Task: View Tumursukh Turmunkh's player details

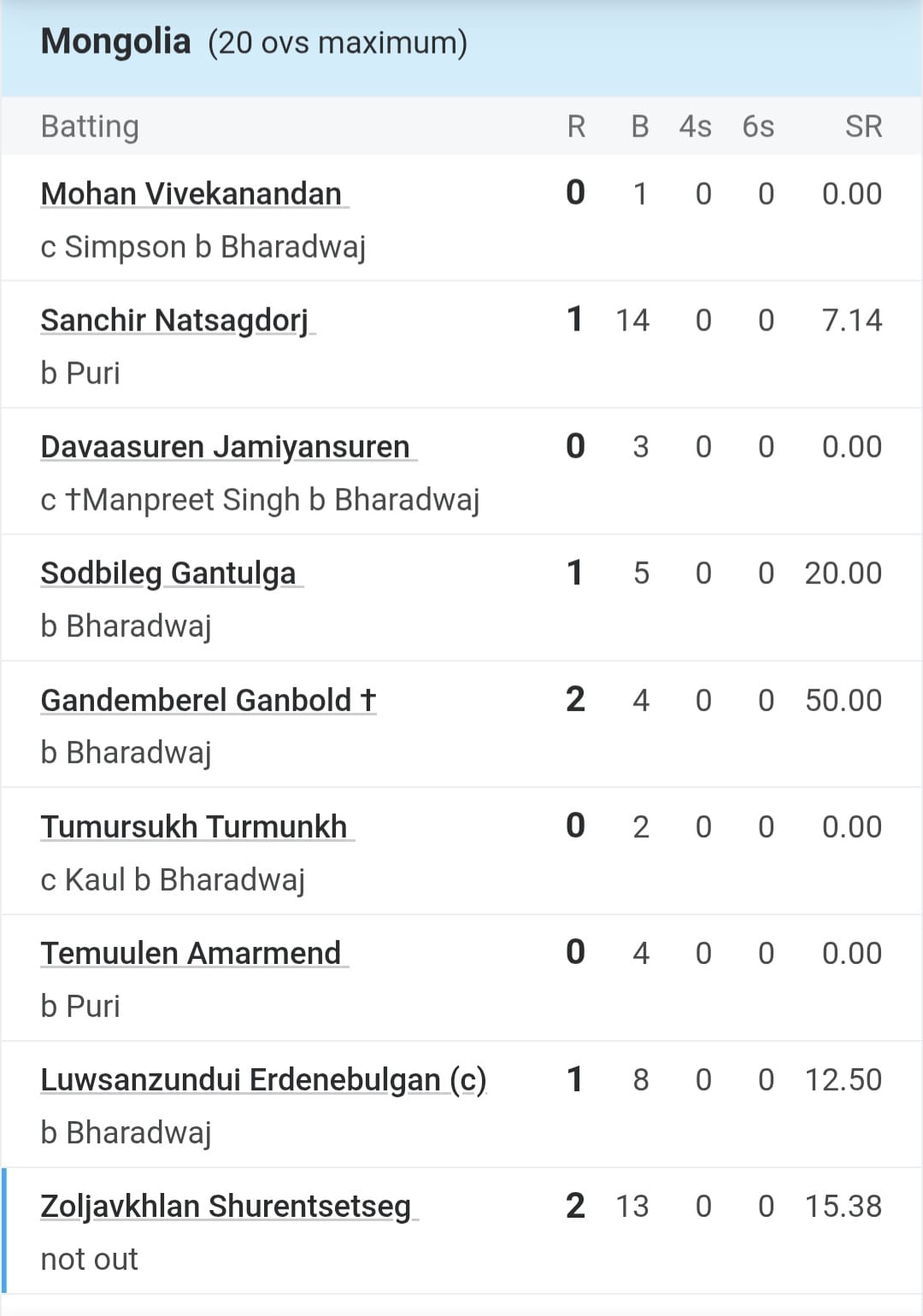Action: click(194, 826)
